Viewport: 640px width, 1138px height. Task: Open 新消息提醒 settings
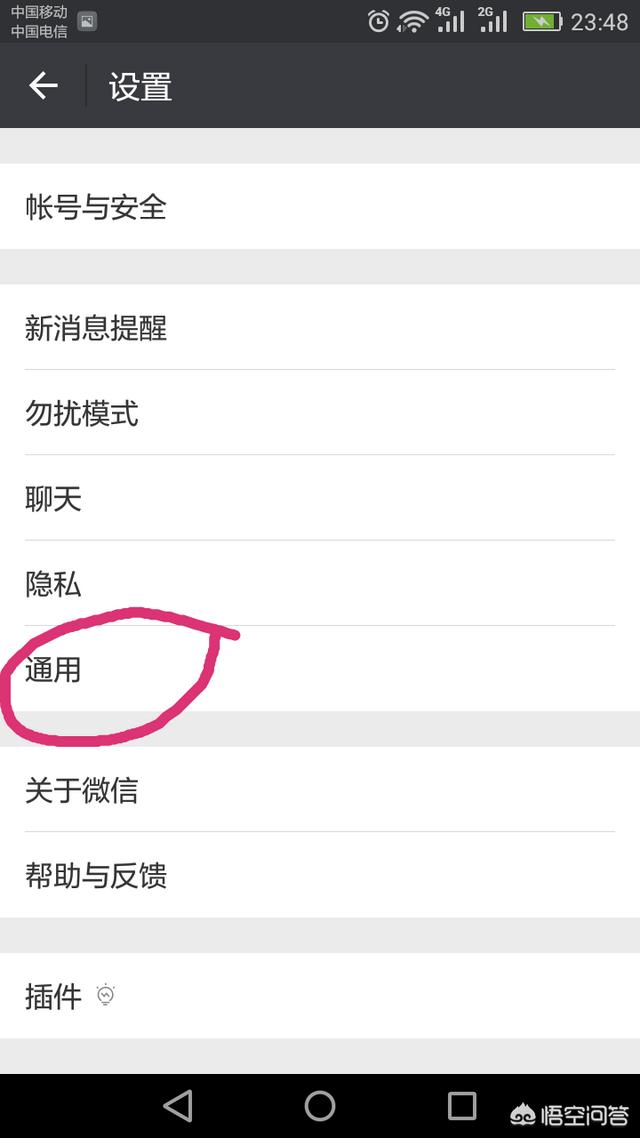[x=320, y=327]
